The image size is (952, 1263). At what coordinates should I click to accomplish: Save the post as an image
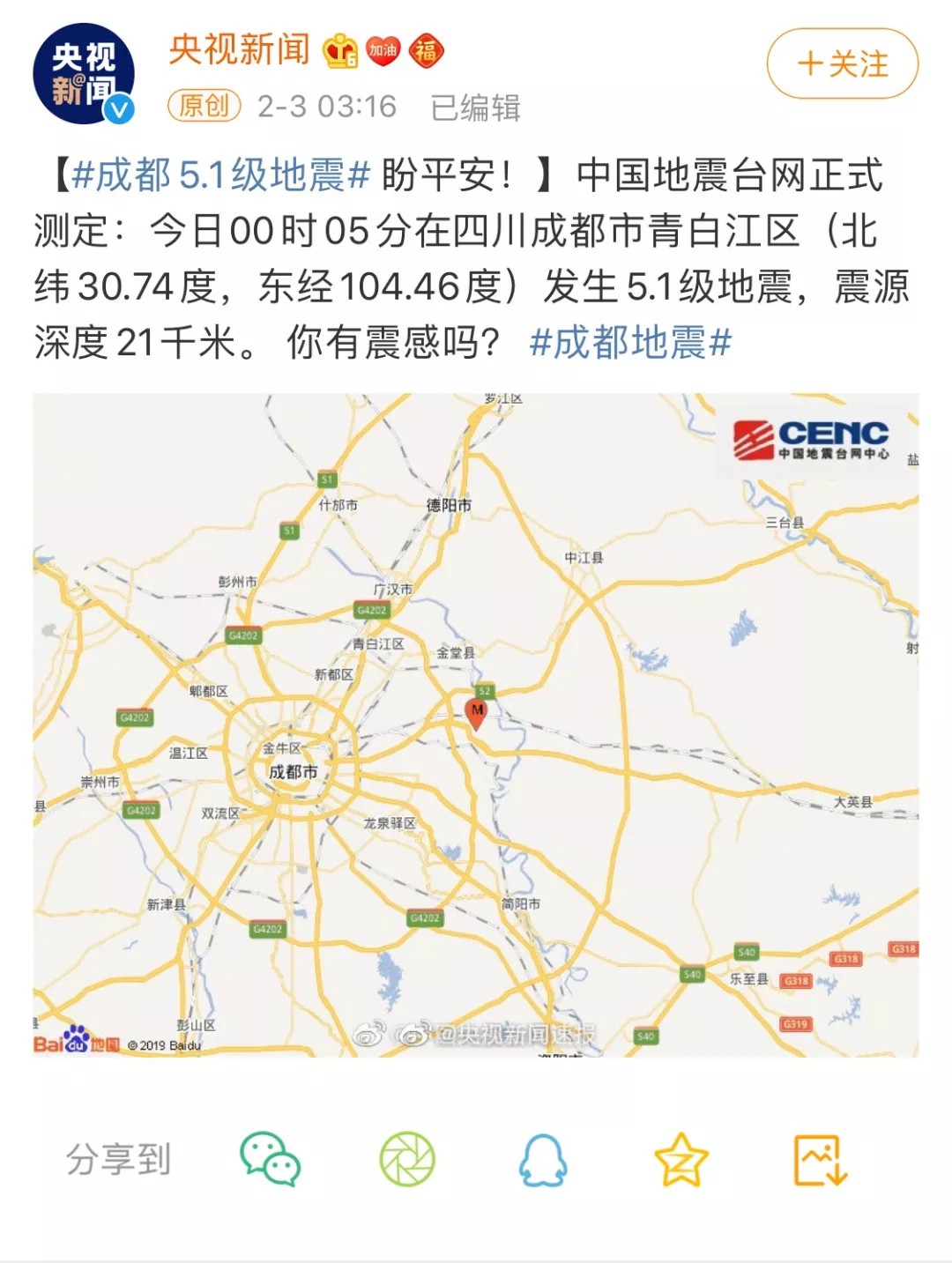tap(820, 1159)
